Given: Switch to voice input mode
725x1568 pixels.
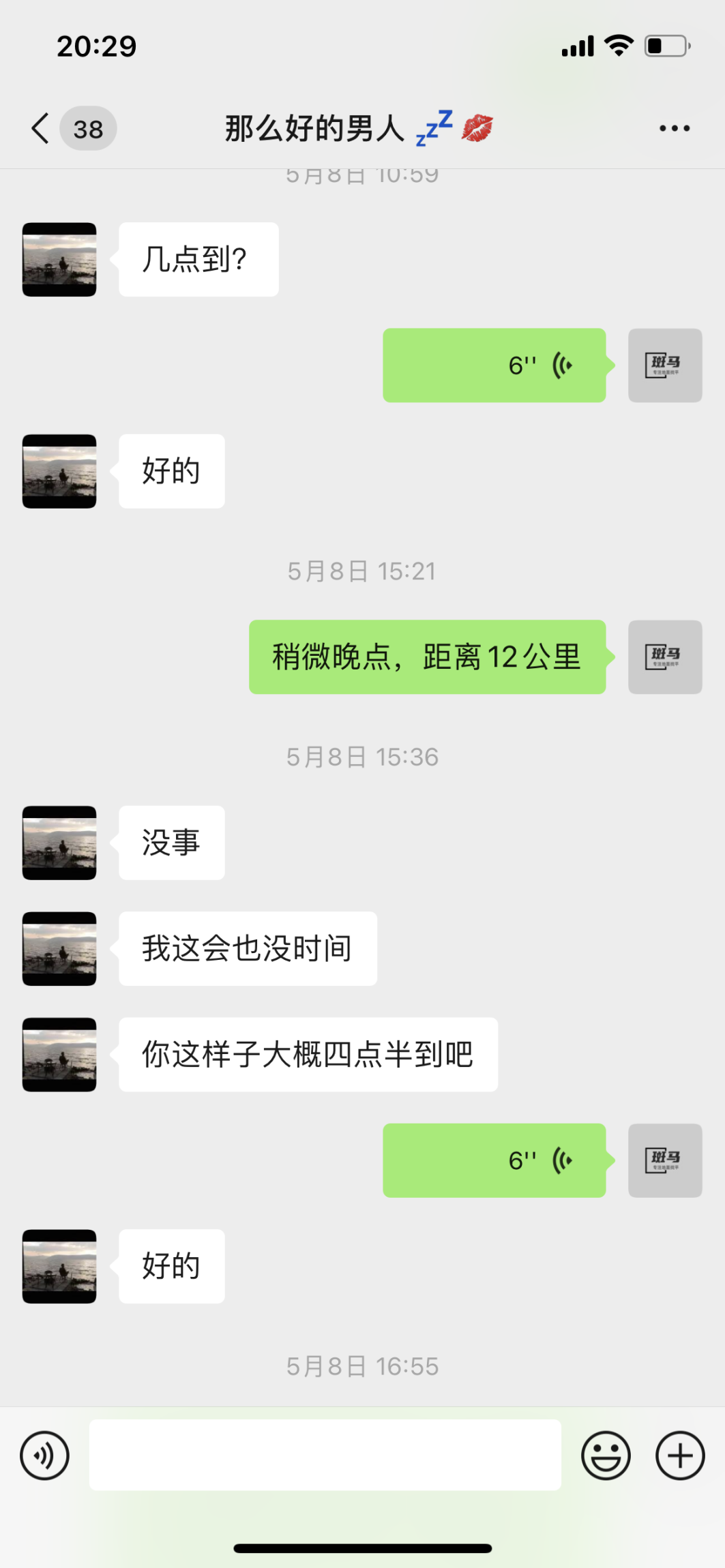Looking at the screenshot, I should click(45, 1456).
